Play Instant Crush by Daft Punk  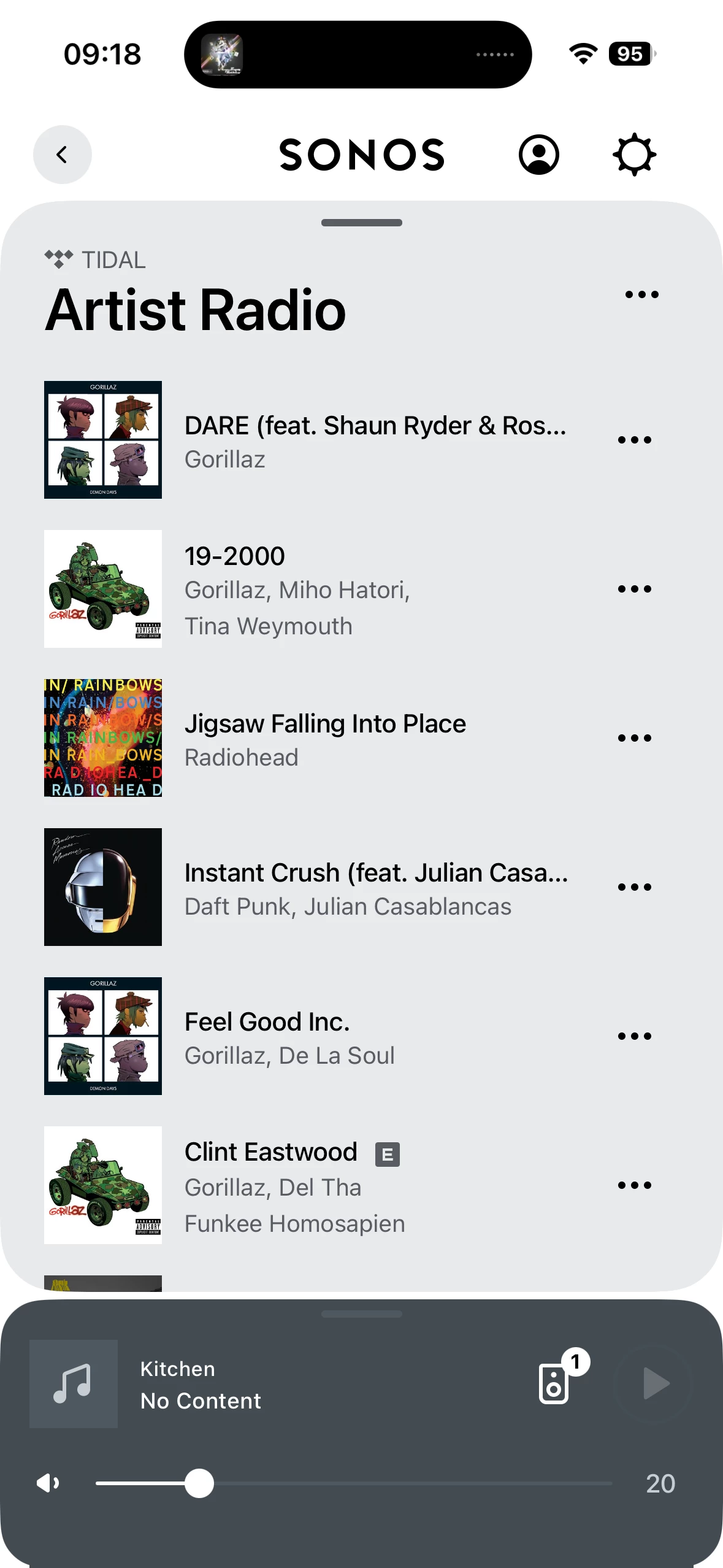coord(375,887)
